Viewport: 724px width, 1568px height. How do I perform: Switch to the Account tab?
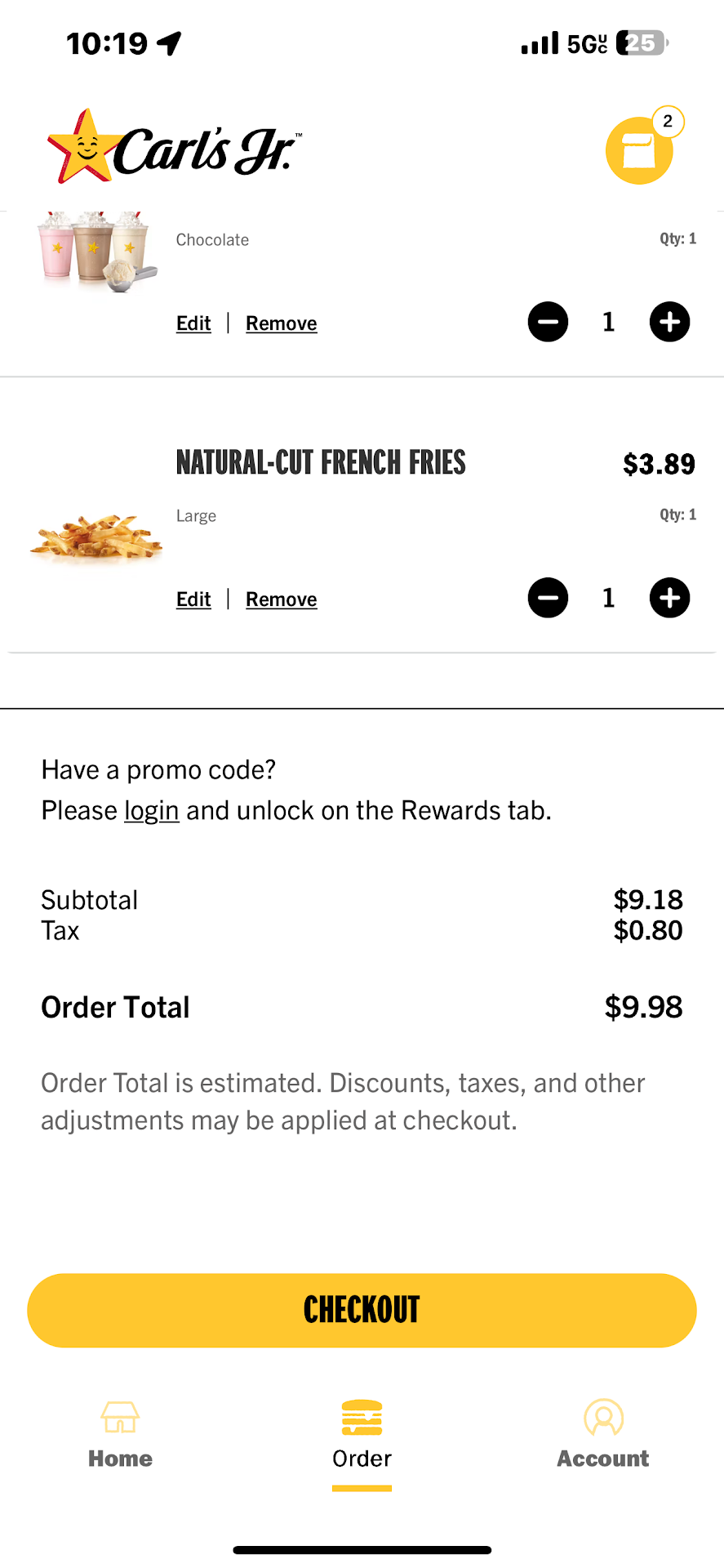coord(603,1435)
